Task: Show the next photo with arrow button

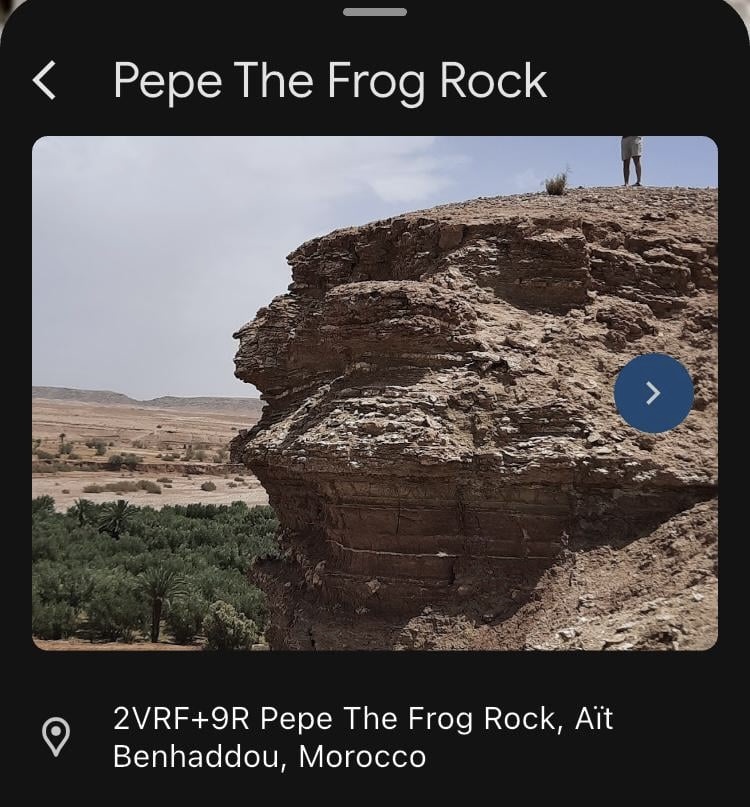Action: (x=654, y=393)
